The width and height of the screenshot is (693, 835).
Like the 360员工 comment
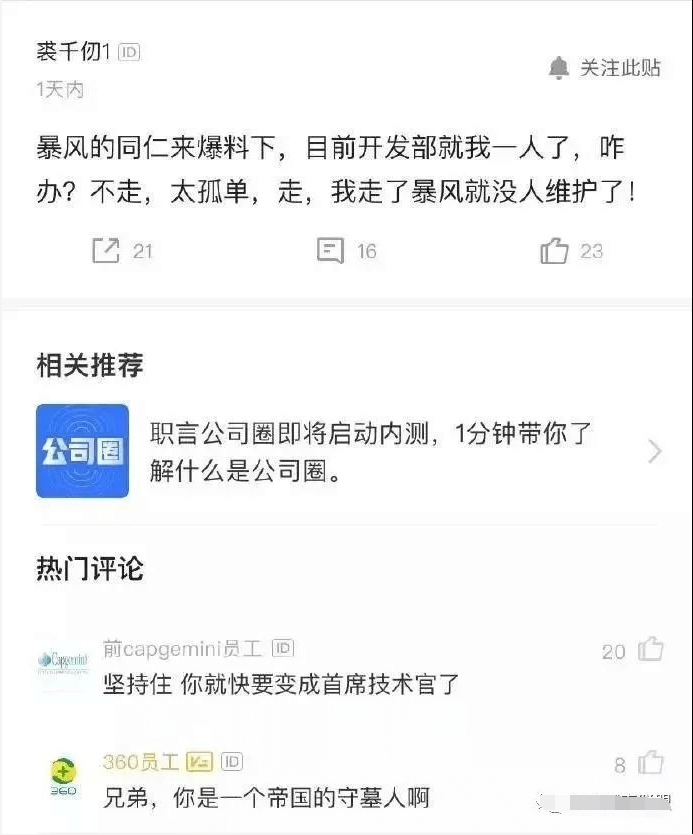click(x=651, y=763)
